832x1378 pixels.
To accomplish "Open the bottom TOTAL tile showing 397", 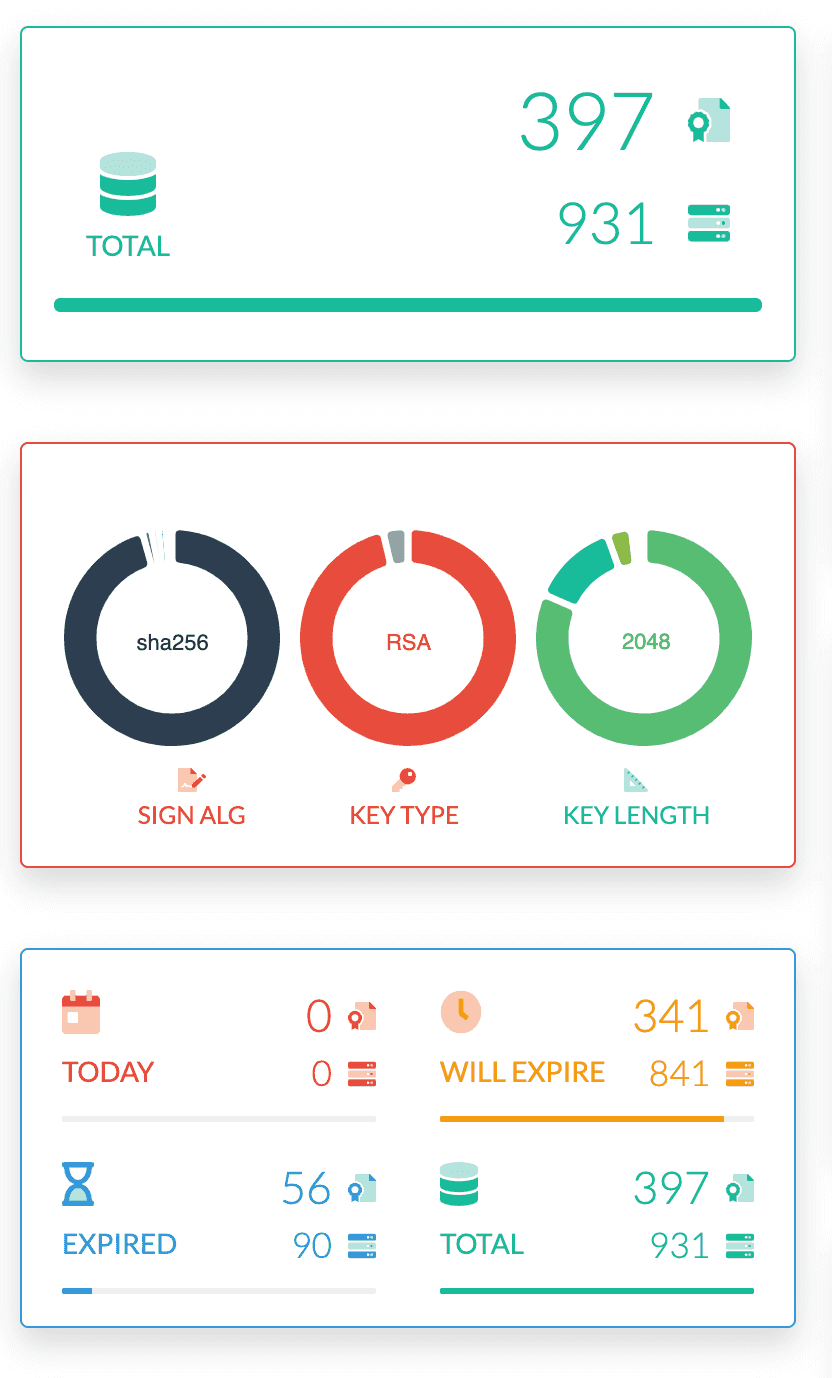I will click(x=596, y=1228).
